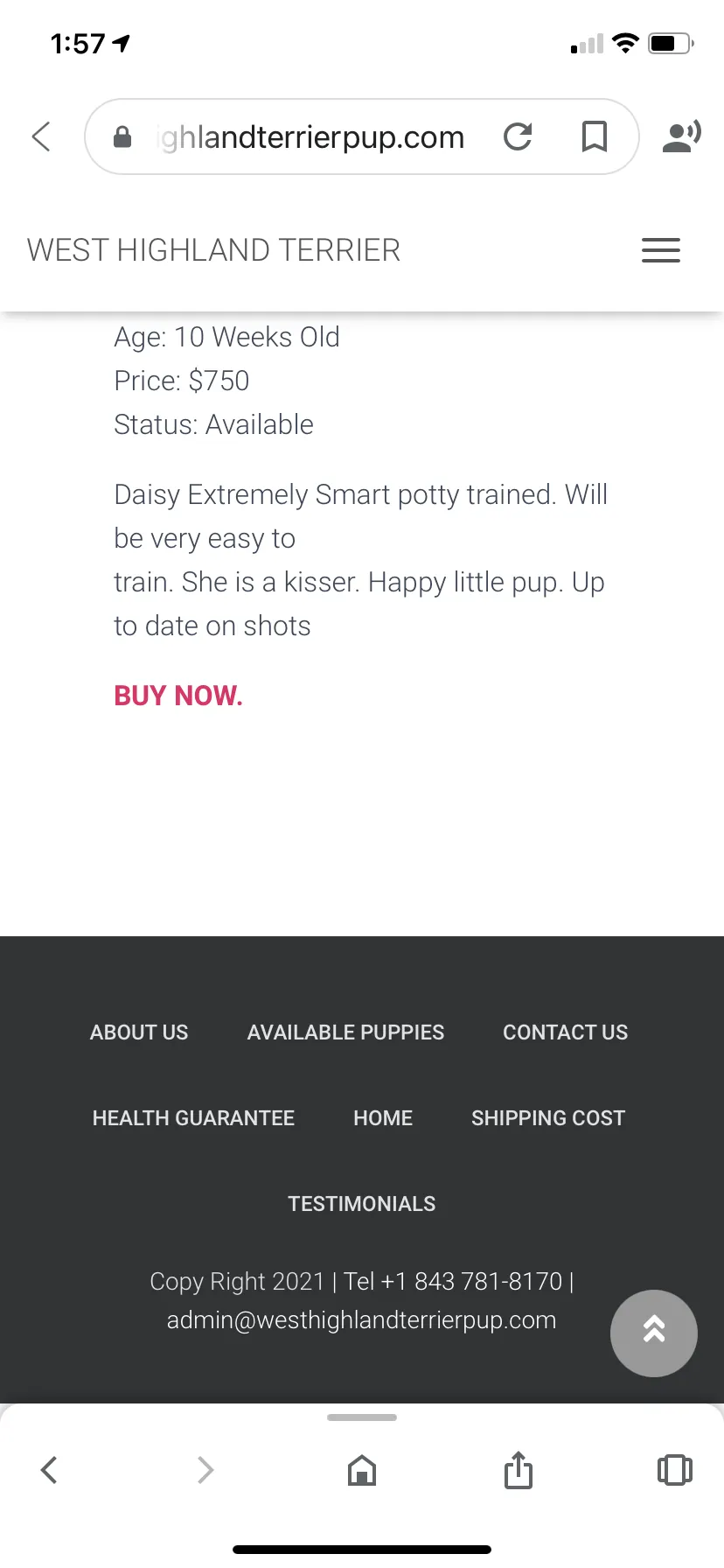View the Health Guarantee page
Viewport: 724px width, 1568px height.
193,1118
